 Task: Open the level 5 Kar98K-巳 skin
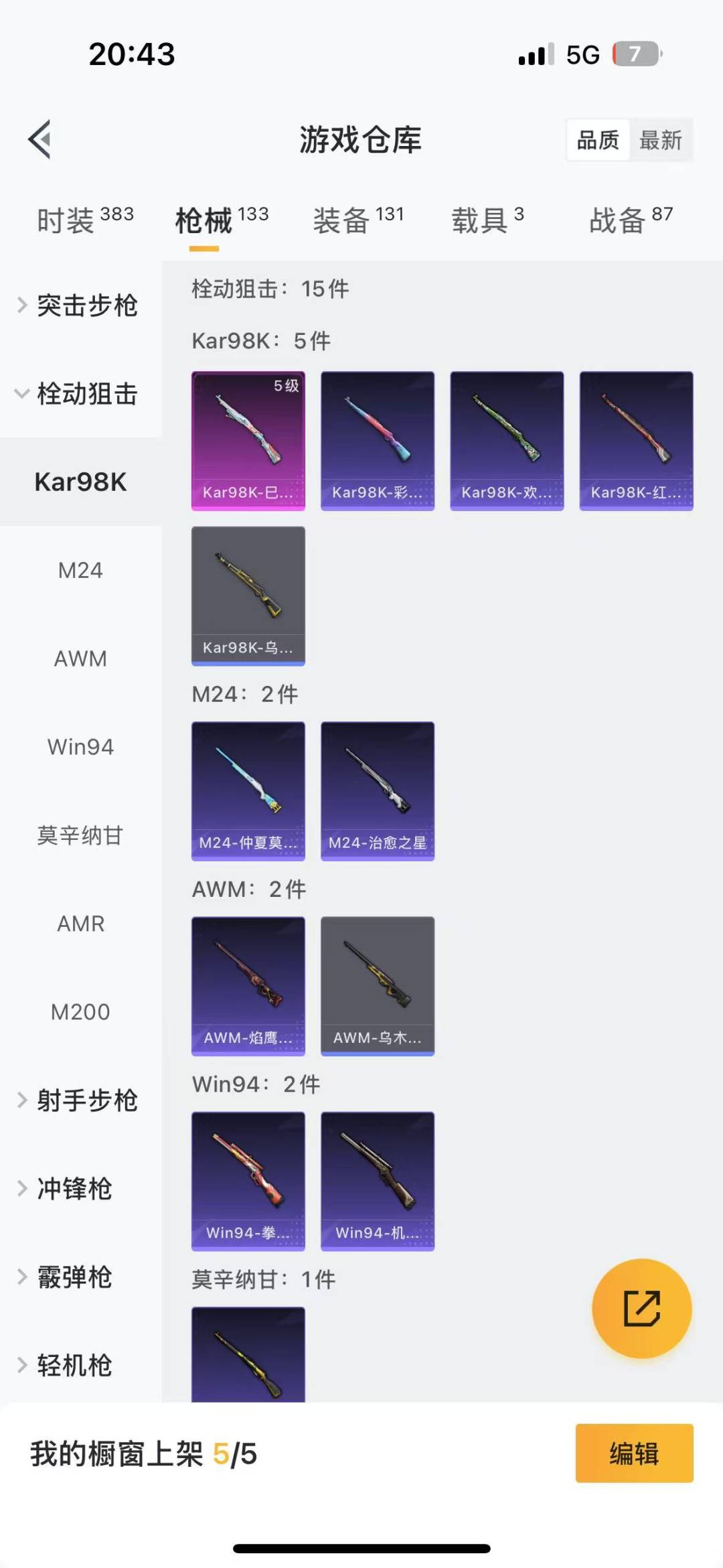(248, 441)
